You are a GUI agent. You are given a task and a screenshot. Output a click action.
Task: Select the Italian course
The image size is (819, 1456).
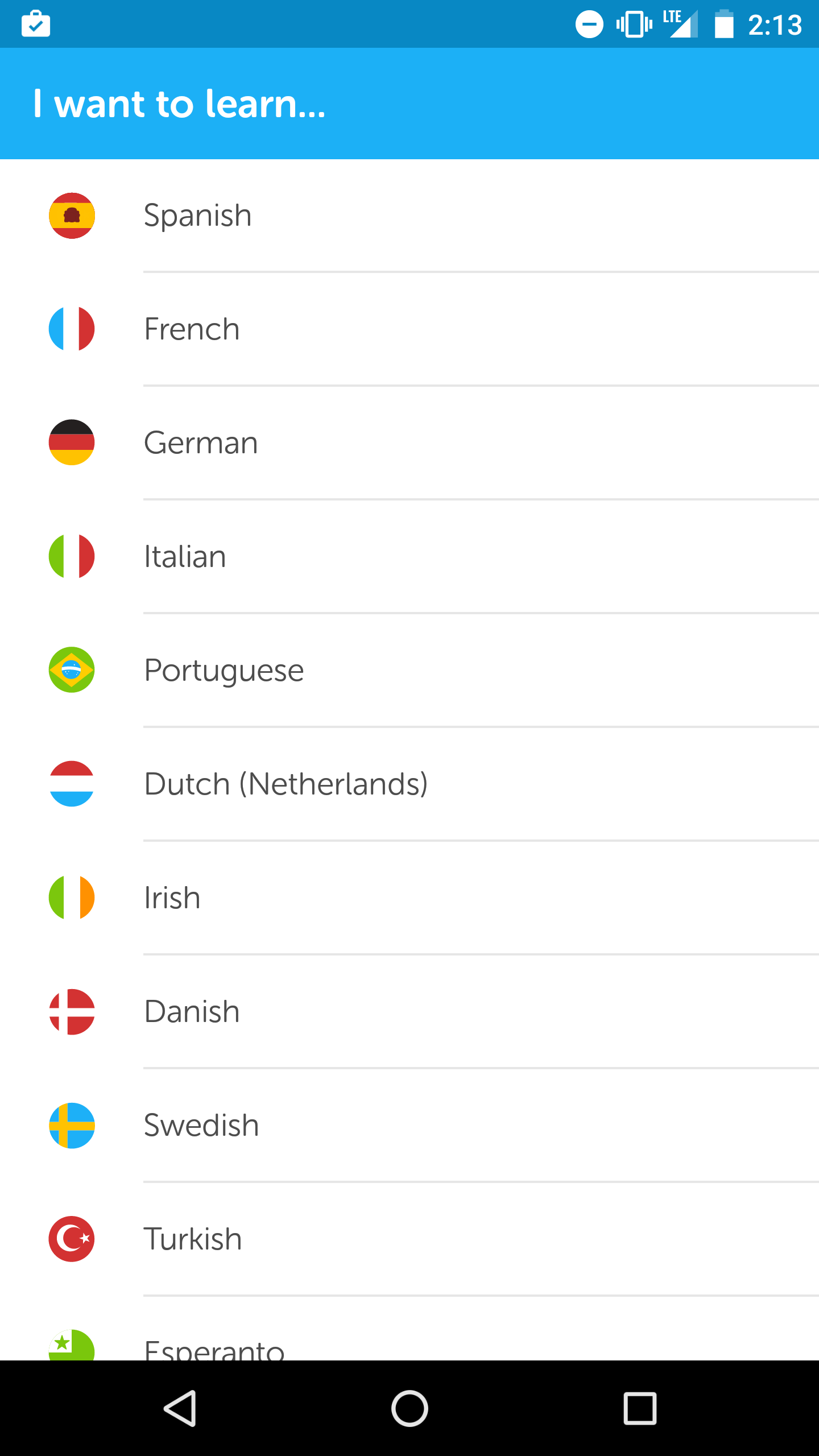(409, 557)
